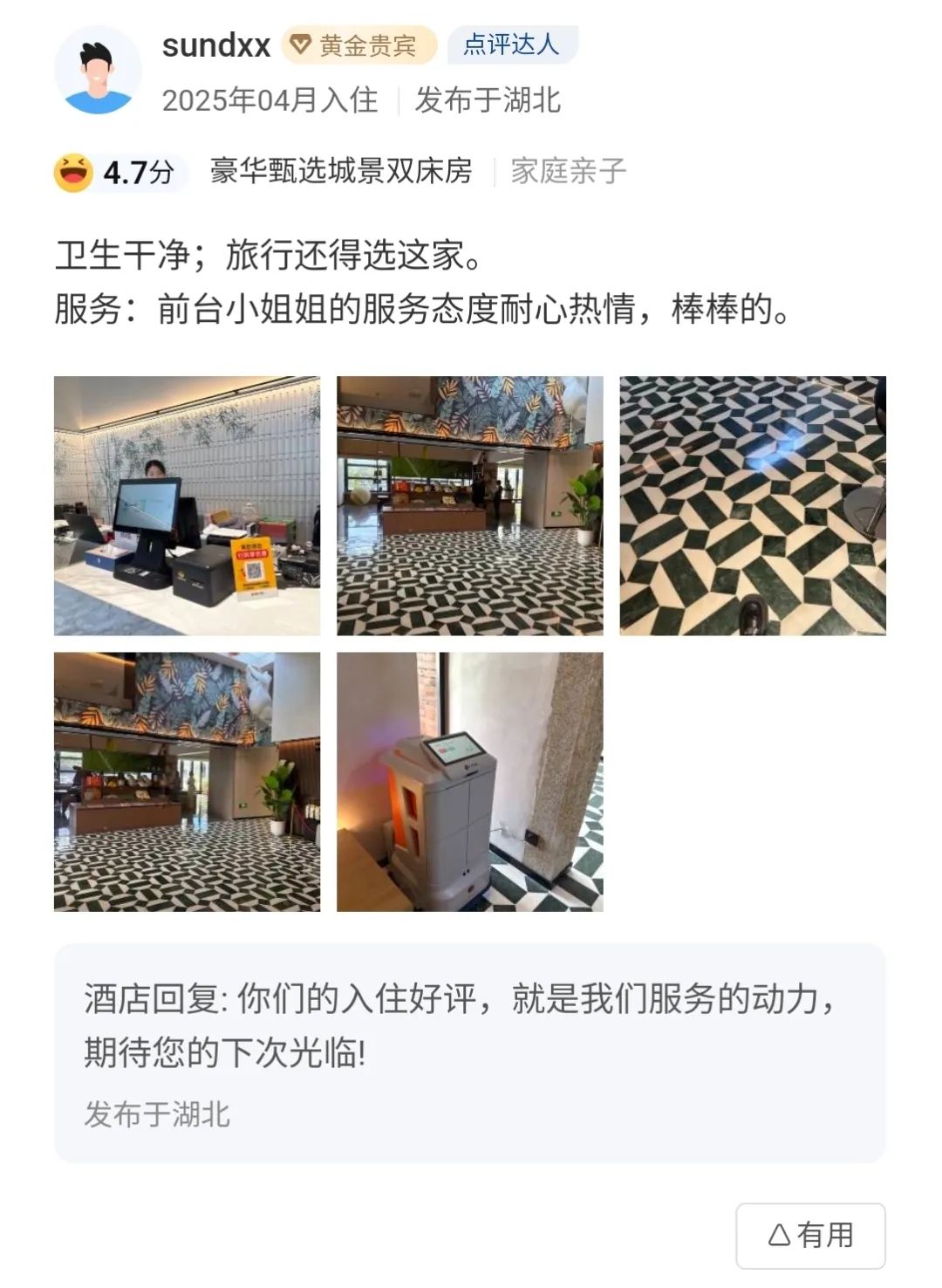Tap the 点评达人 reviewer badge
942x1288 pixels.
pos(512,45)
